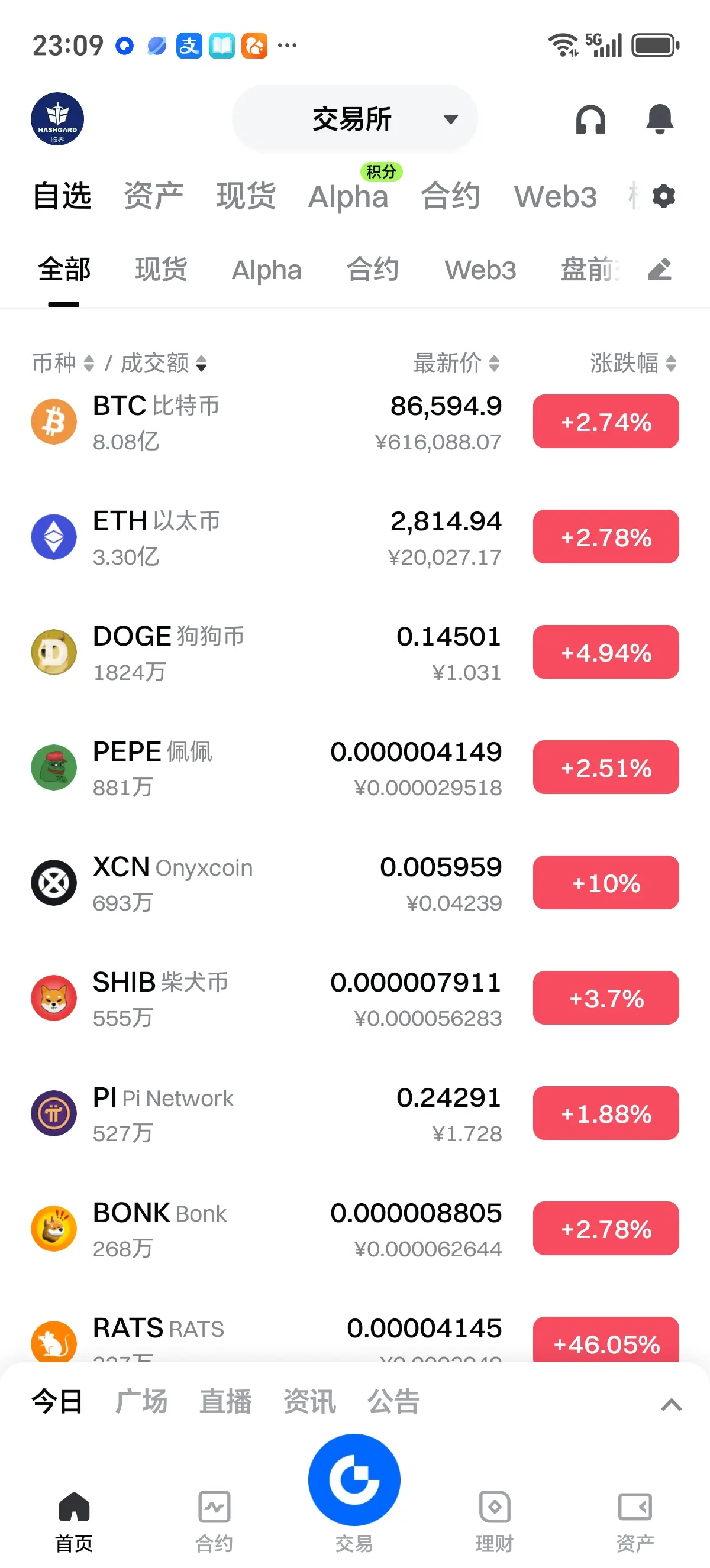Open the notifications bell
The height and width of the screenshot is (1568, 710).
click(660, 119)
